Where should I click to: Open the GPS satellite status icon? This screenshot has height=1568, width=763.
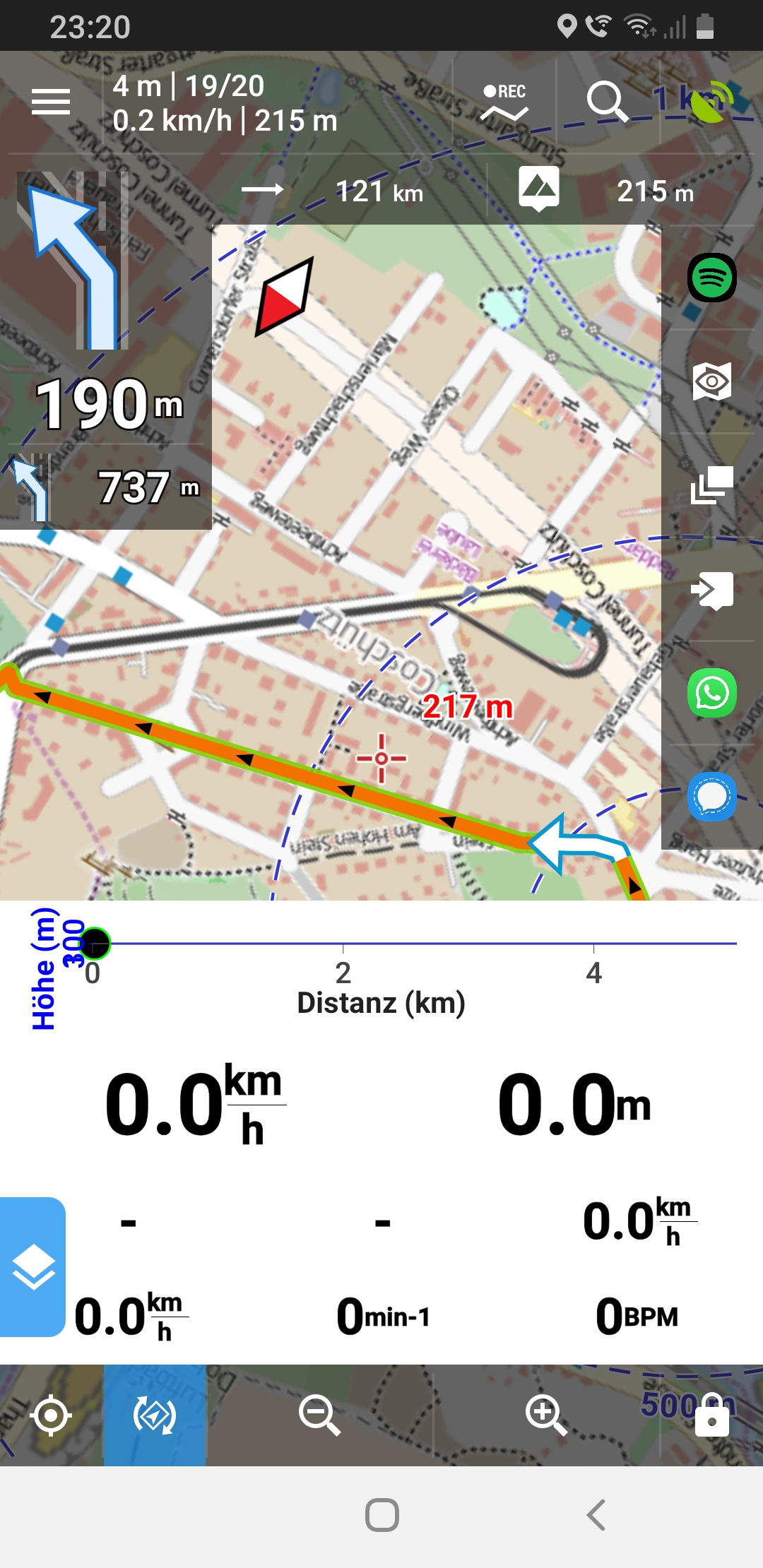[711, 102]
